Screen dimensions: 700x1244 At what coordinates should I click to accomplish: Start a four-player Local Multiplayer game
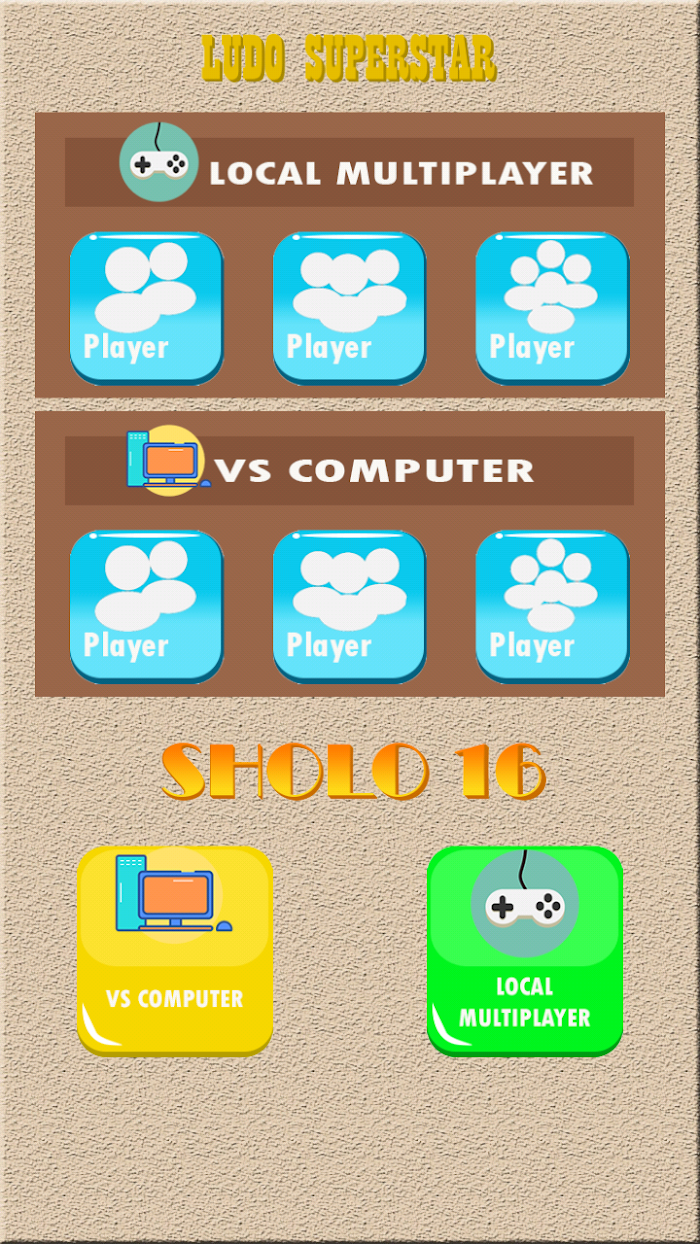coord(552,307)
